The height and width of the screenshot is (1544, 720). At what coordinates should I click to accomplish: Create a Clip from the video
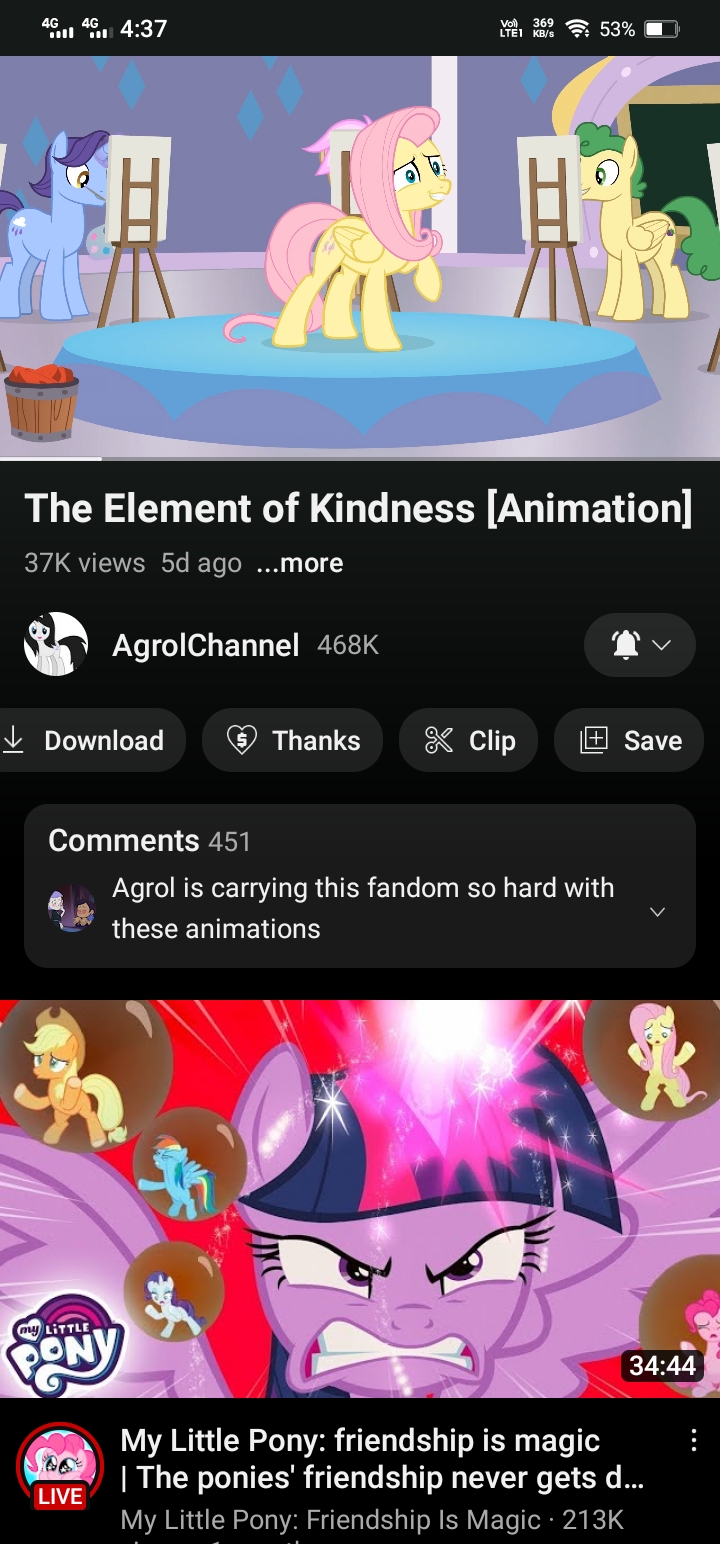[468, 740]
